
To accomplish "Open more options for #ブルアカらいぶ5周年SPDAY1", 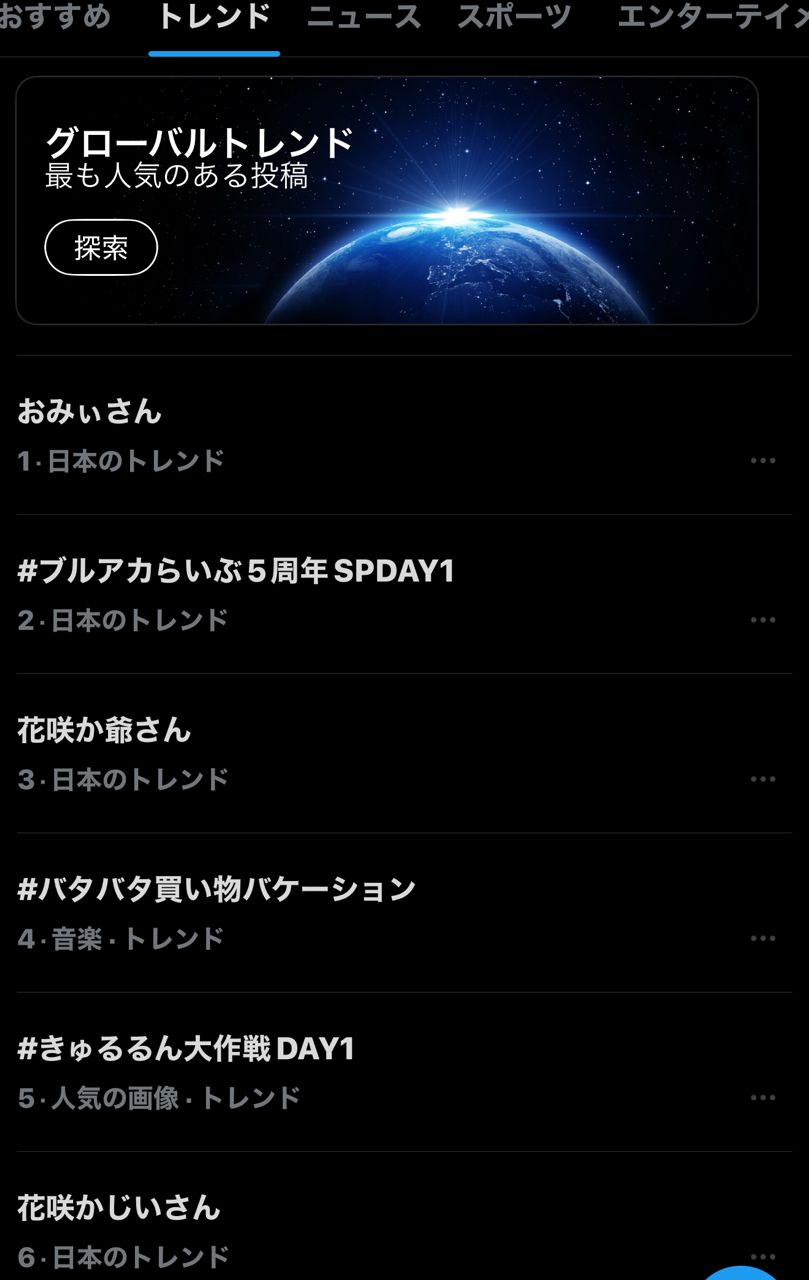I will tap(763, 620).
